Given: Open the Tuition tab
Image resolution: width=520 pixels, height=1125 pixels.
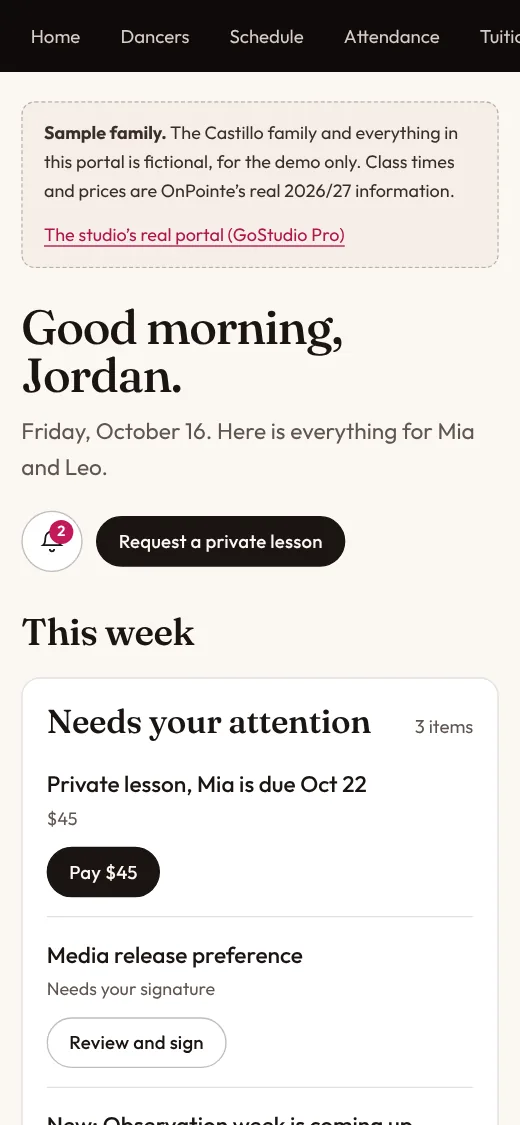Looking at the screenshot, I should pyautogui.click(x=500, y=37).
